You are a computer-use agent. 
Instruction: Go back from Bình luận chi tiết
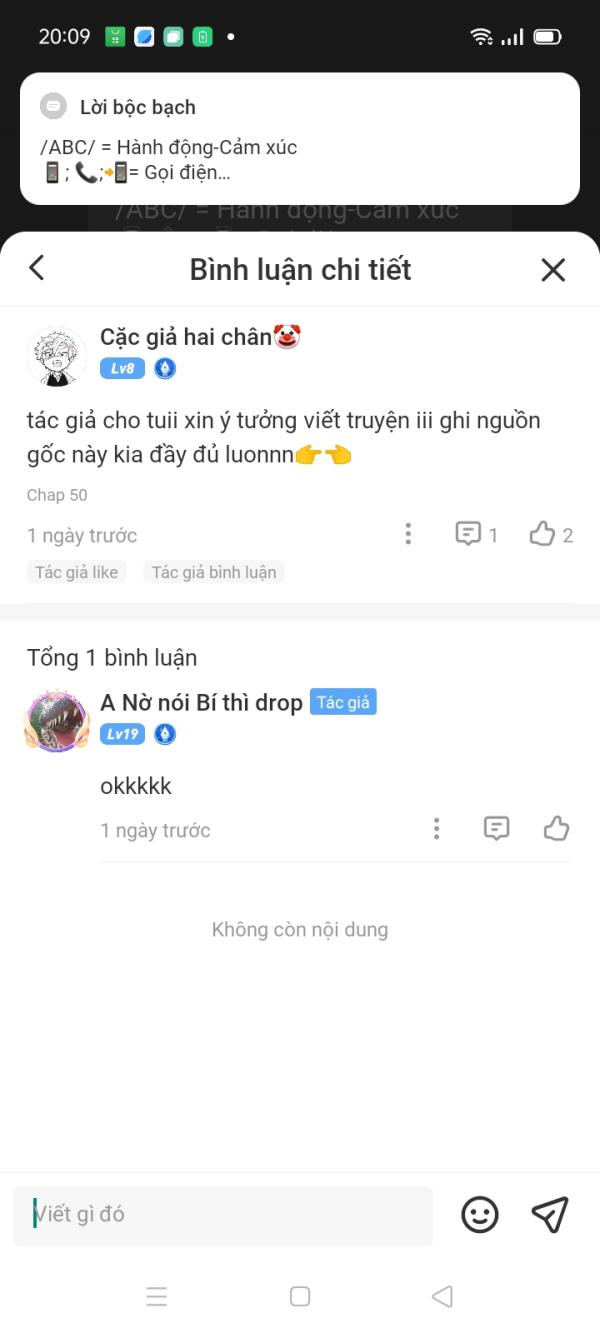[x=37, y=268]
